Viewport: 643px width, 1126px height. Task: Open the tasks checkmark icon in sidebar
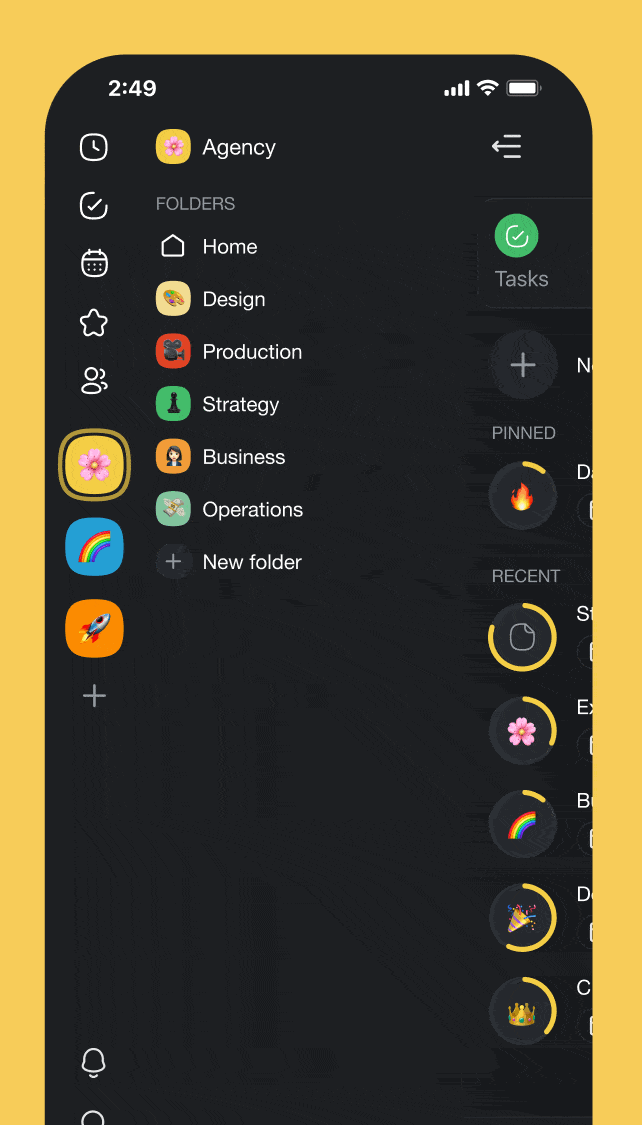click(93, 205)
